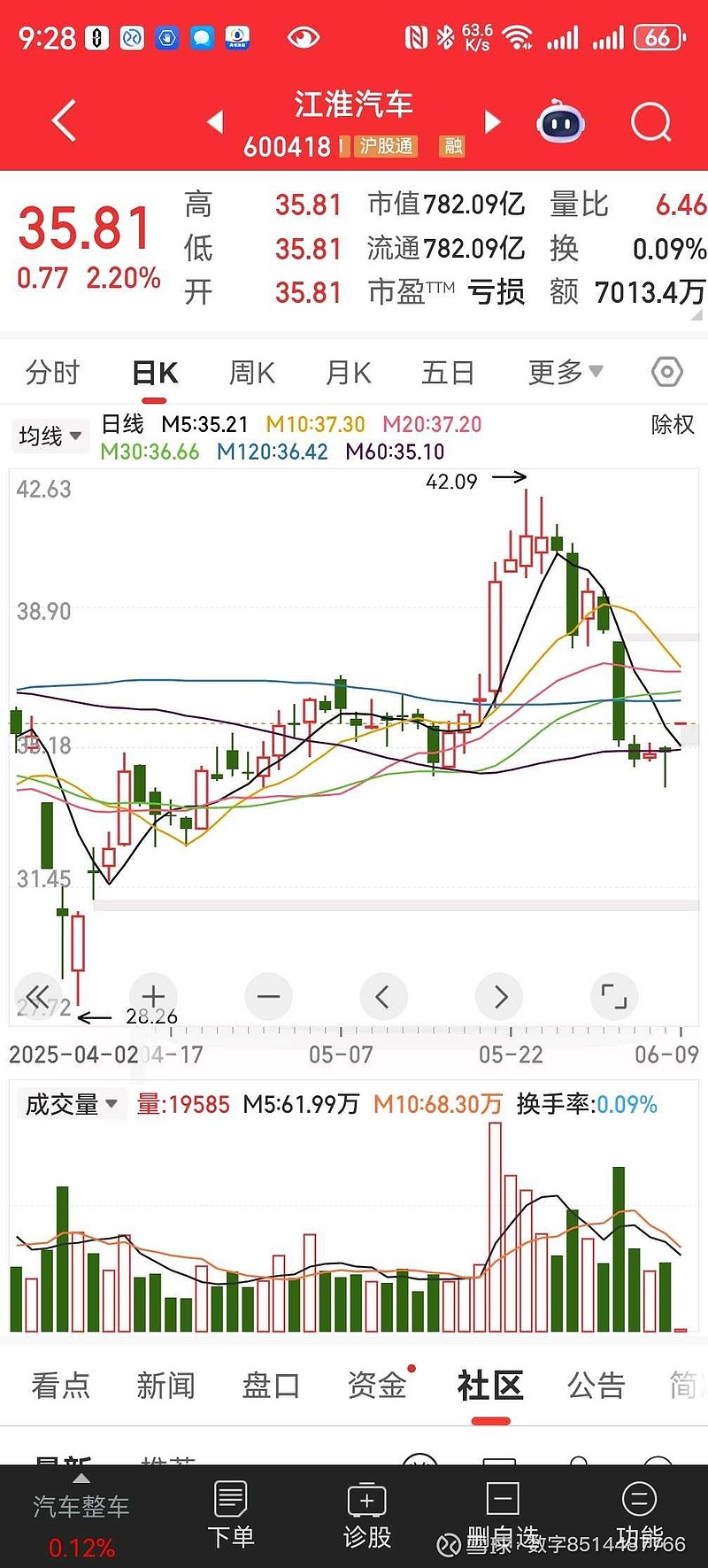Open the AI robot assistant
Viewport: 708px width, 1568px height.
560,122
